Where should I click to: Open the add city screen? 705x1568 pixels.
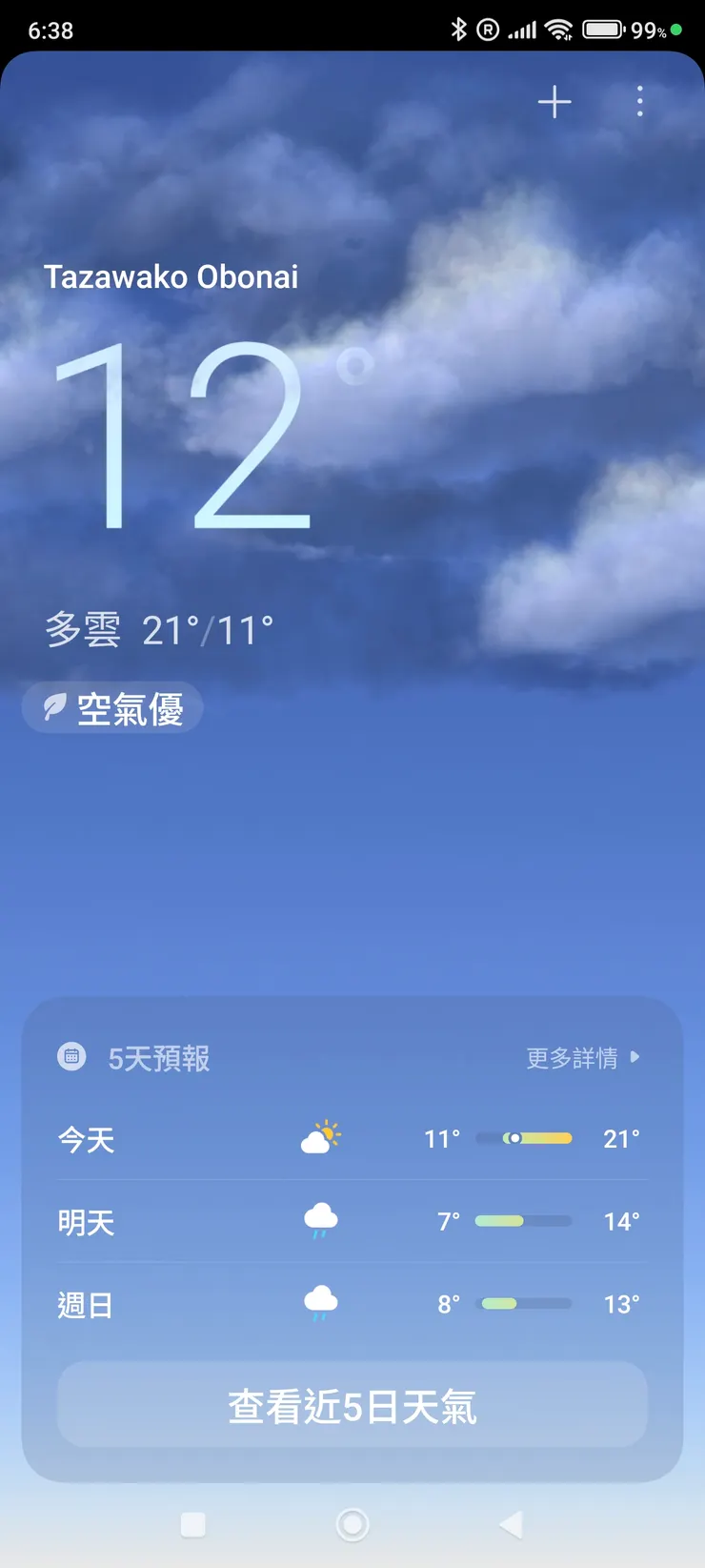pyautogui.click(x=554, y=102)
